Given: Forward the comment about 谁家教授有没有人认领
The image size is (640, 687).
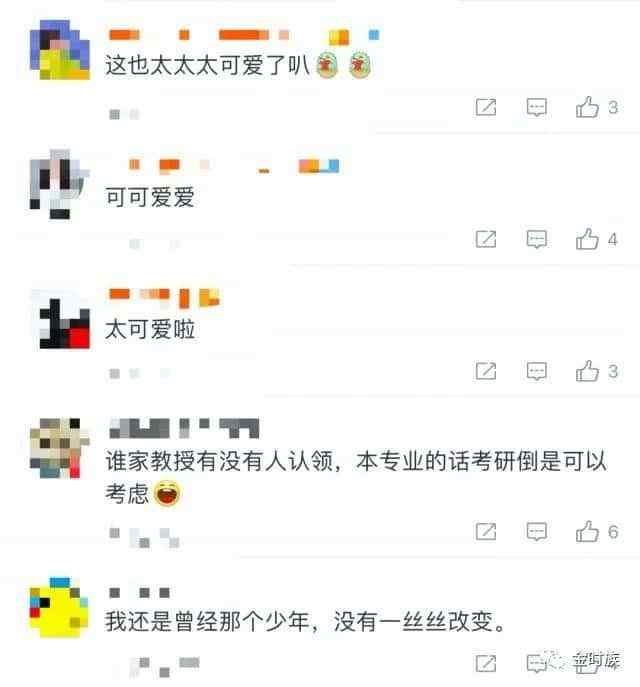Looking at the screenshot, I should point(486,532).
